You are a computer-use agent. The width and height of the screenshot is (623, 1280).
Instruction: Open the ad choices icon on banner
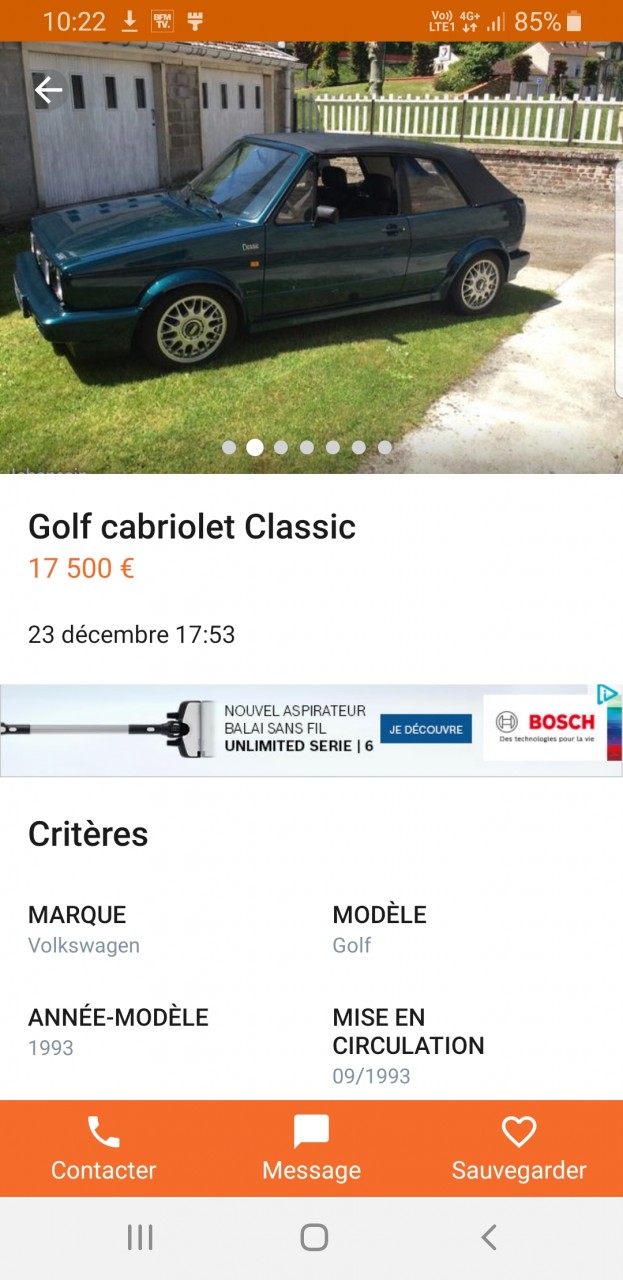(x=607, y=694)
